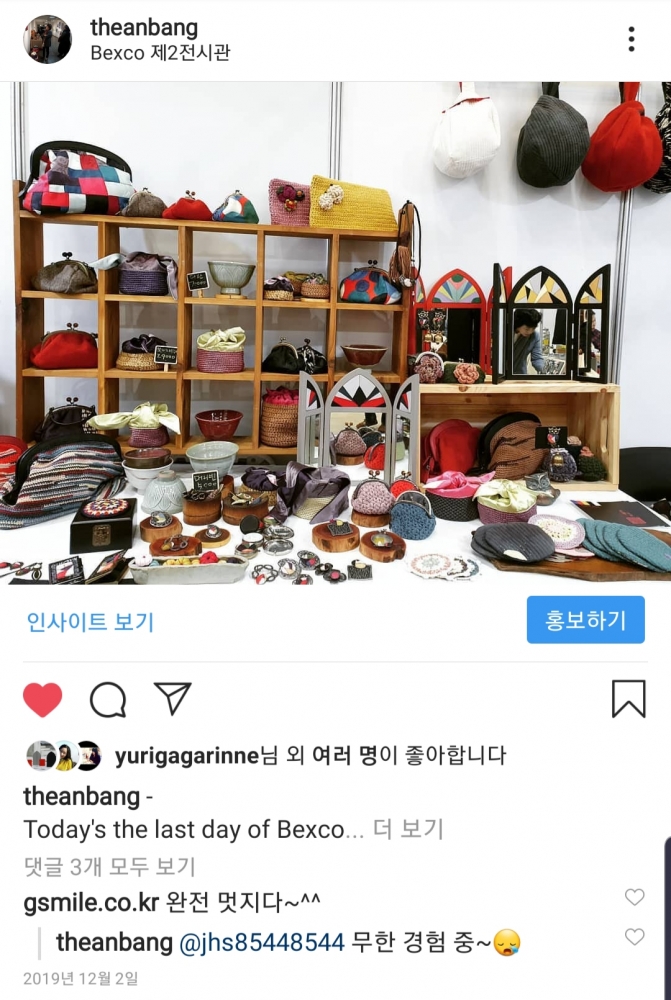The image size is (671, 1000).
Task: Share post via paper plane icon
Action: point(172,698)
